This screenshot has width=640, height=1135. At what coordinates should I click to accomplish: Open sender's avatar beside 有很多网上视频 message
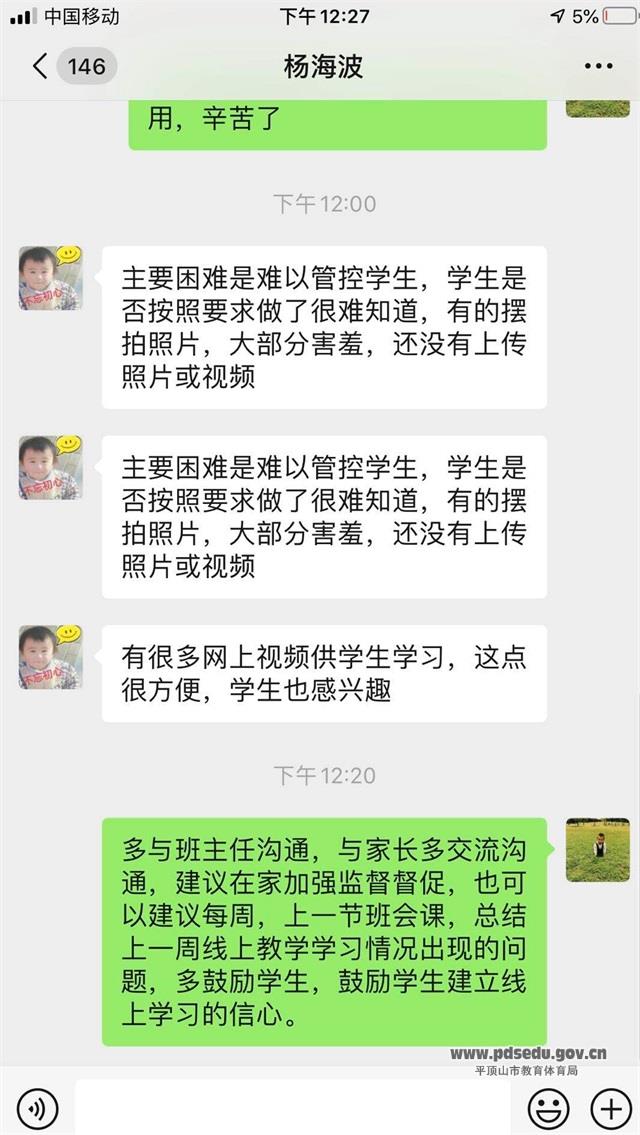50,657
